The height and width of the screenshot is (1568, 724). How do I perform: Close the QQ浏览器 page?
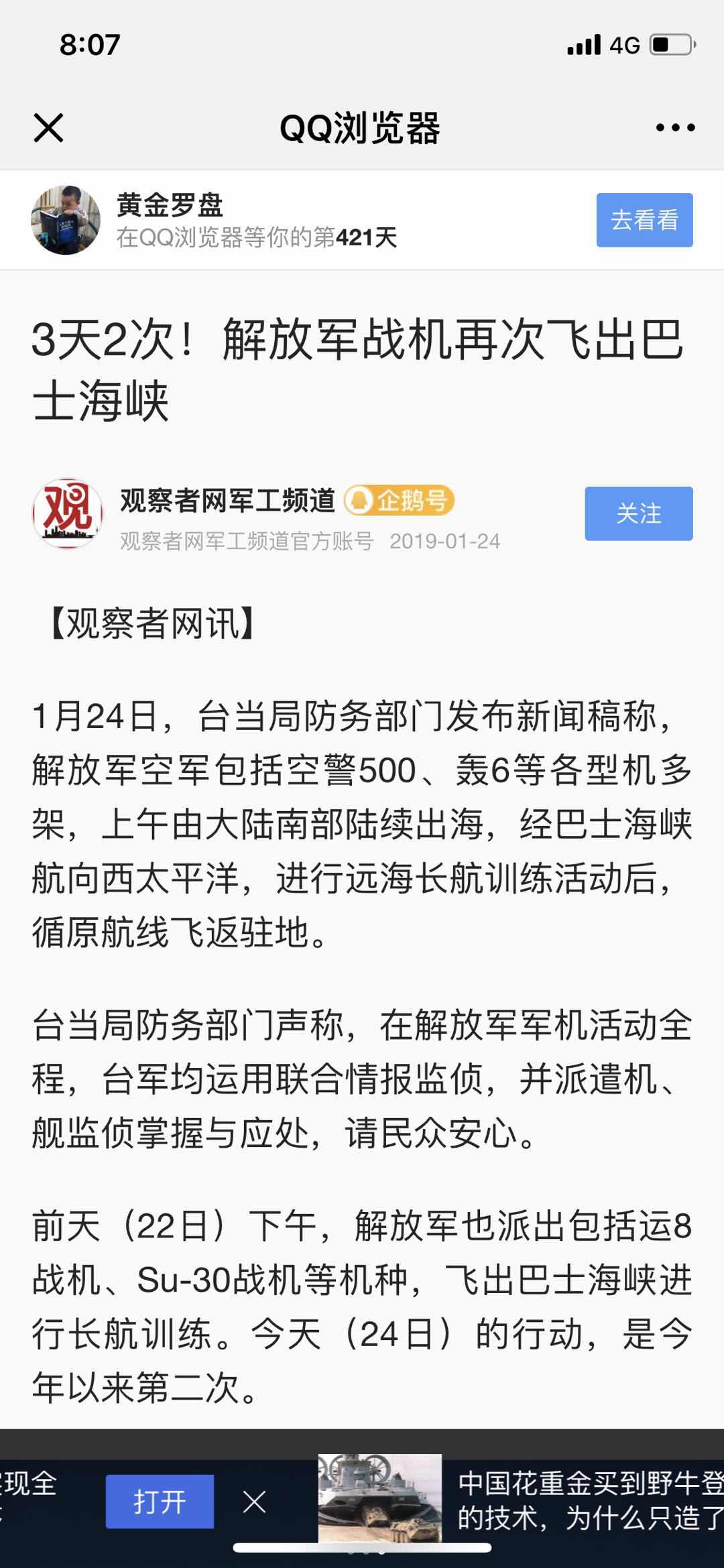48,127
